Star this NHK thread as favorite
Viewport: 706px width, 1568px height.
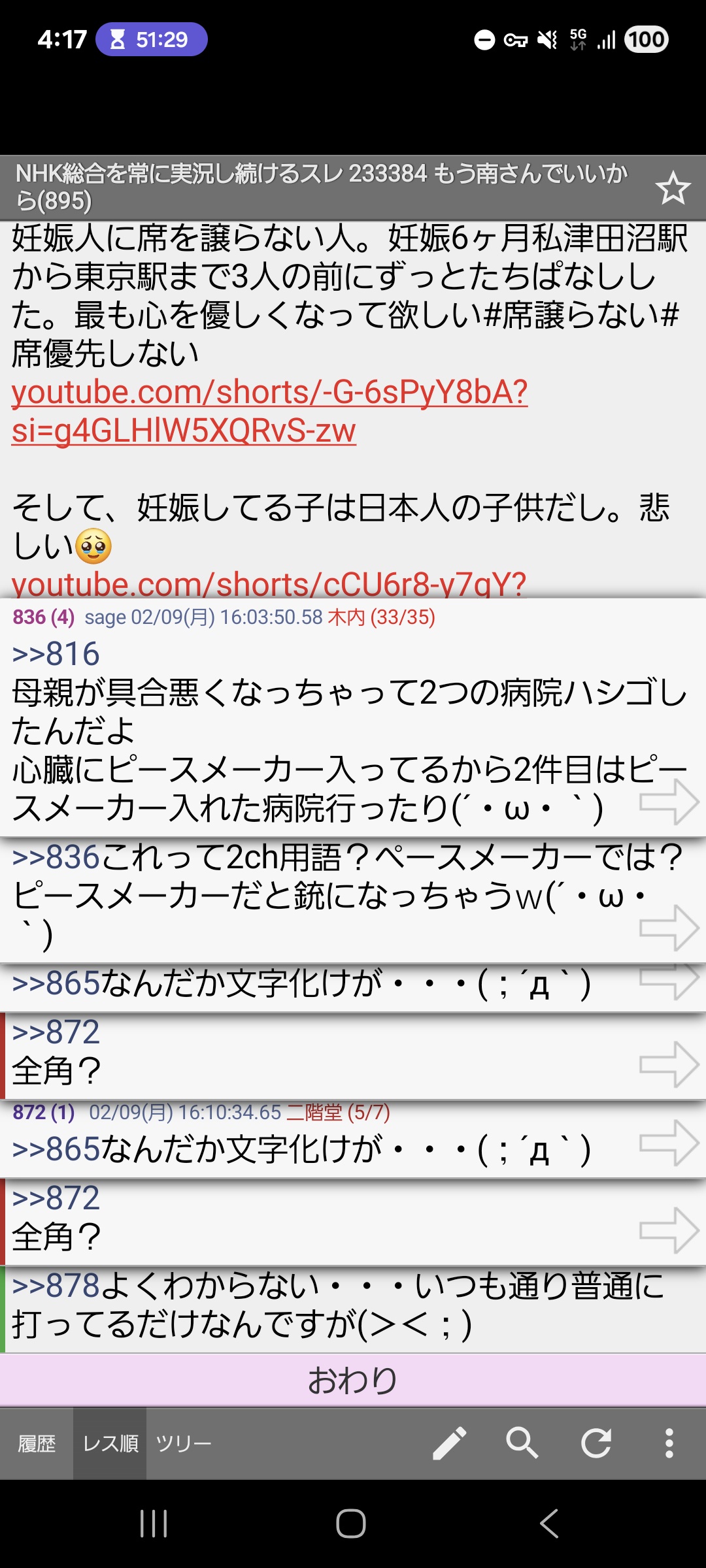[673, 188]
